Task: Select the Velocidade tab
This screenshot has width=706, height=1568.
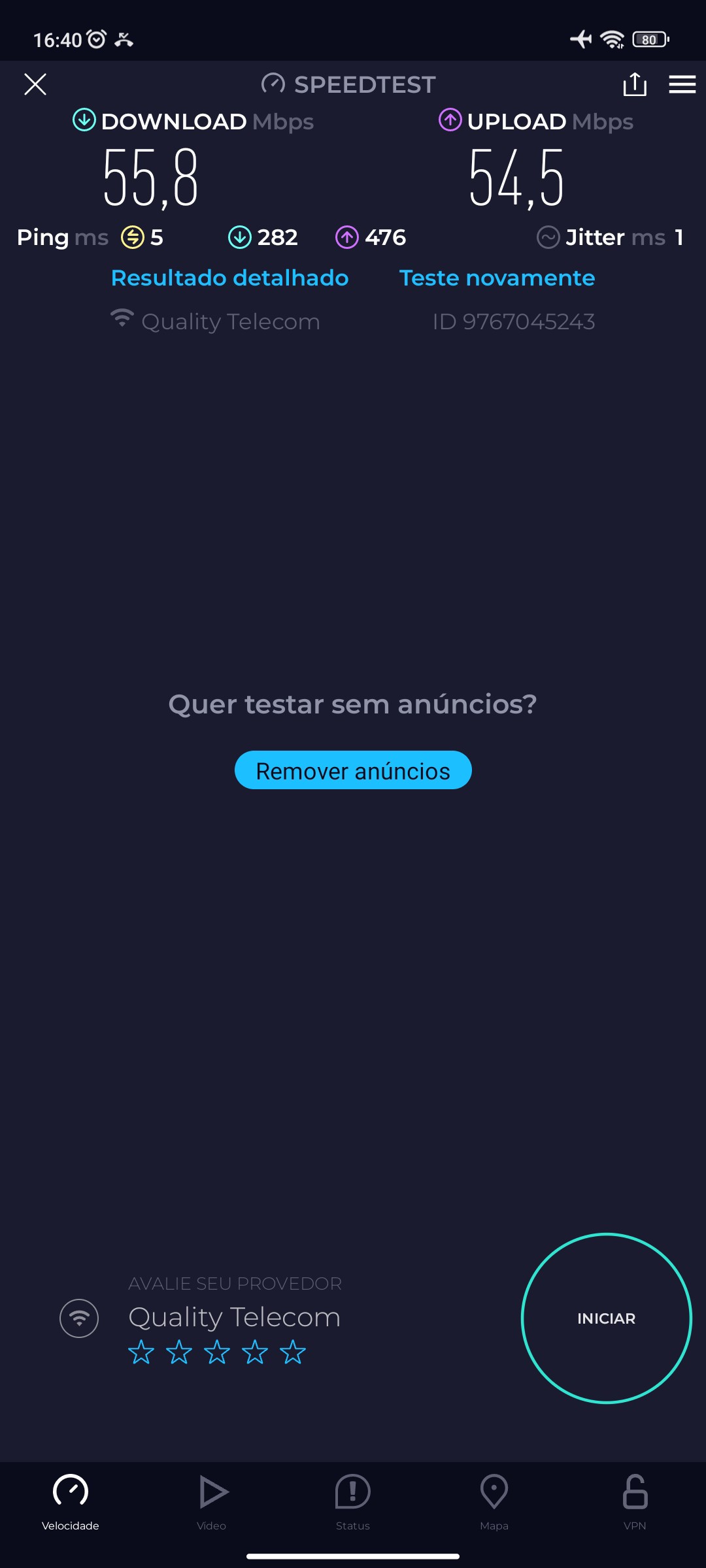Action: pos(71,1501)
